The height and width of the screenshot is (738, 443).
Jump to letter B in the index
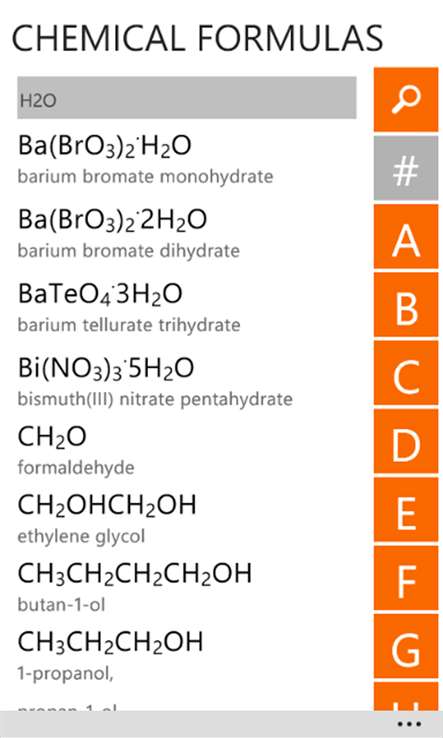click(406, 305)
